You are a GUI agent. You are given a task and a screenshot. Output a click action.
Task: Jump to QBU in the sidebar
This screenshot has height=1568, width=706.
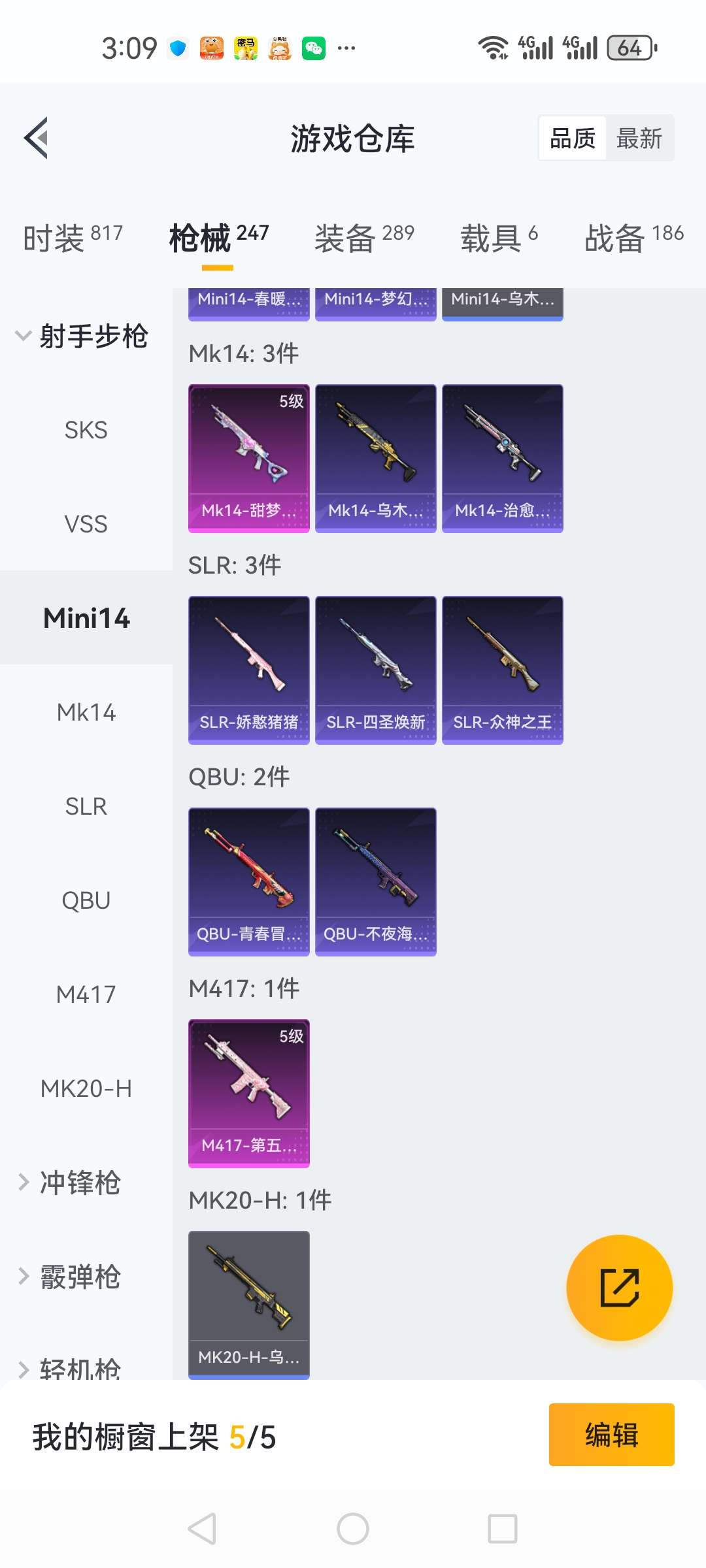(86, 901)
